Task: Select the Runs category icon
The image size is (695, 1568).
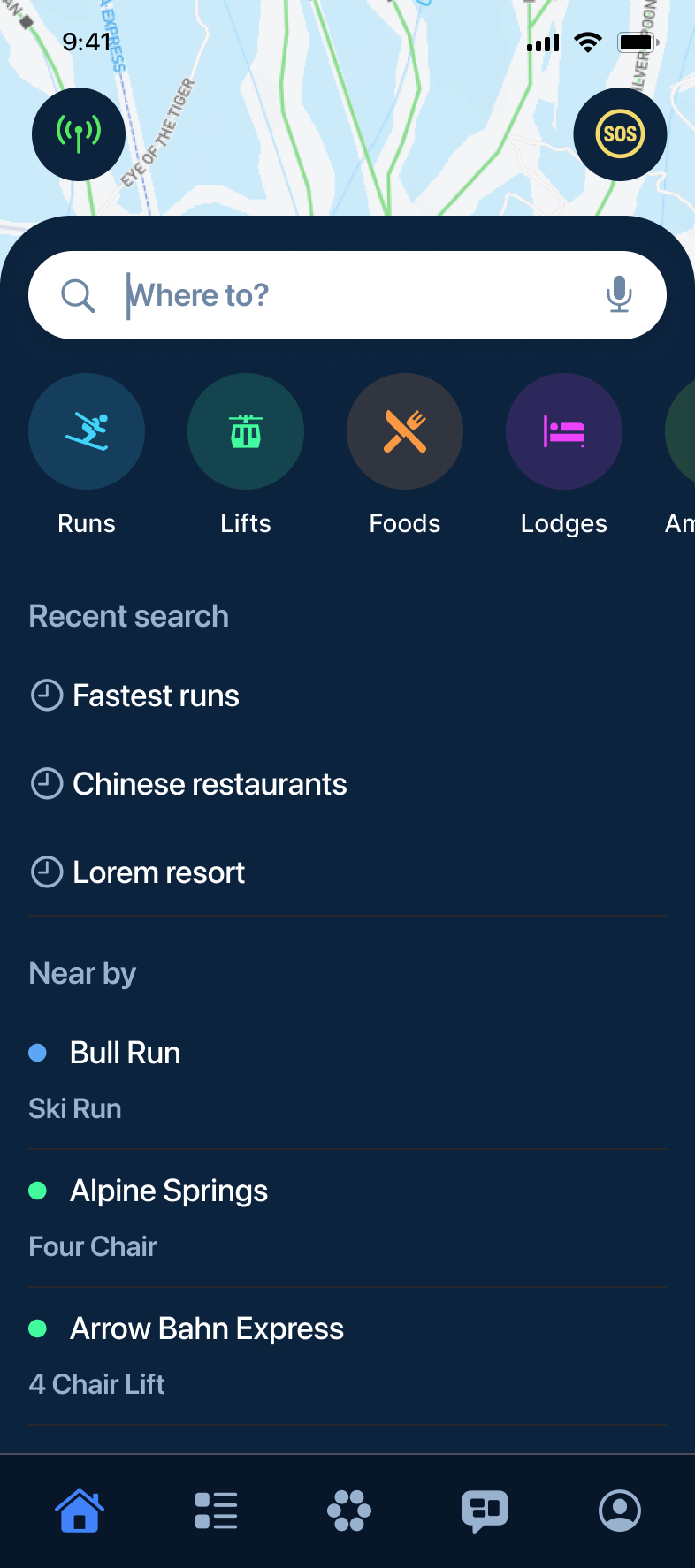Action: (x=86, y=431)
